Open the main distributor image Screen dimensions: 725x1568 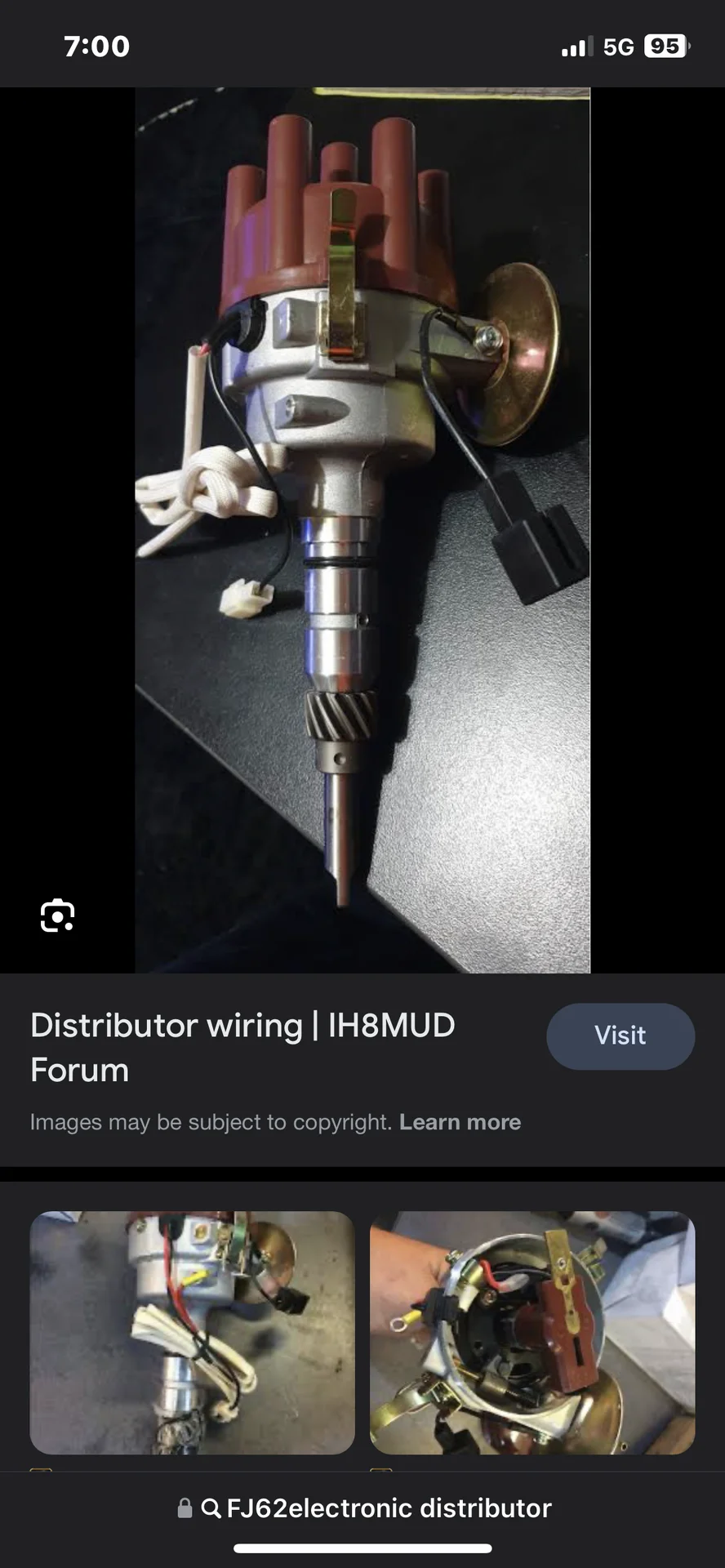[x=362, y=529]
